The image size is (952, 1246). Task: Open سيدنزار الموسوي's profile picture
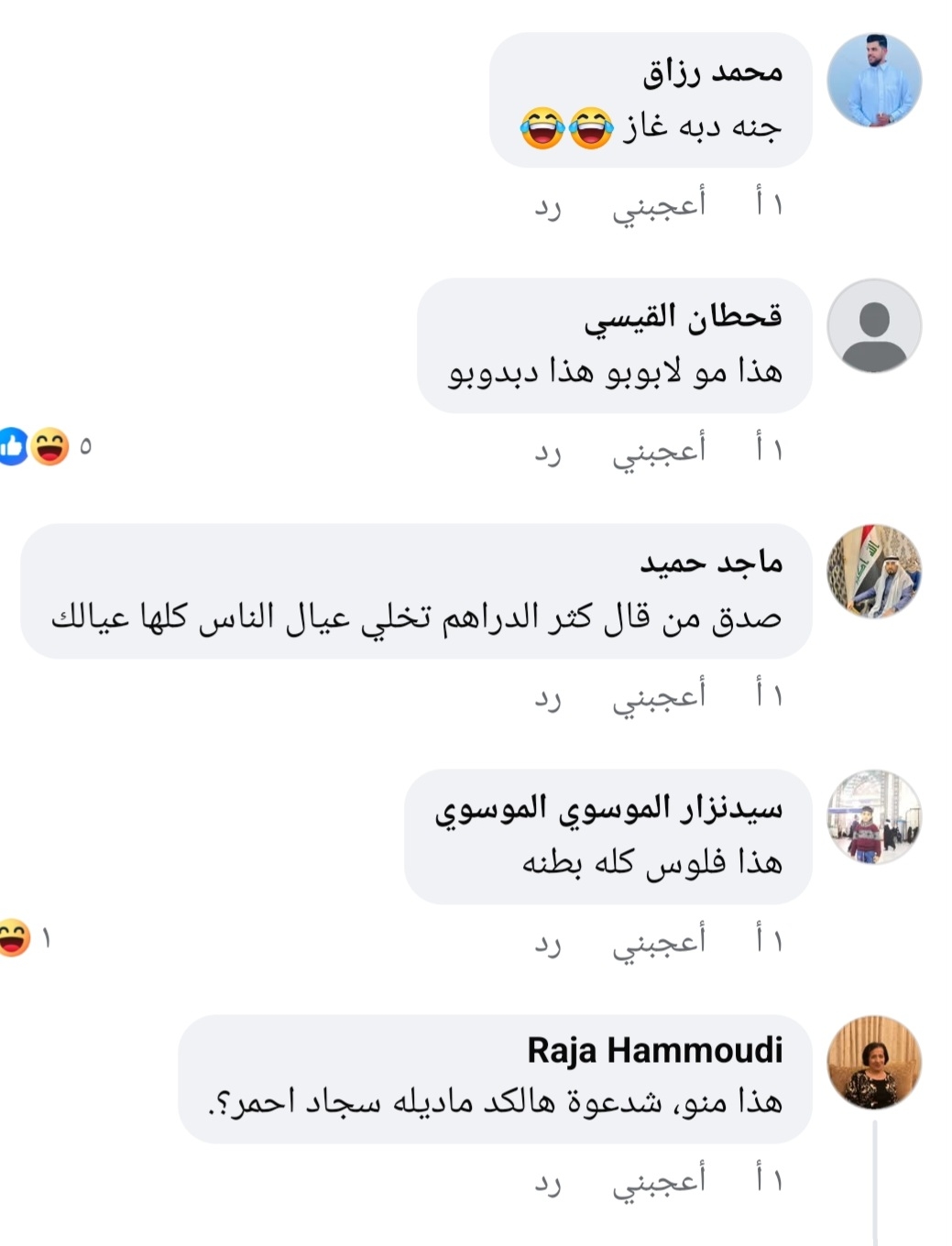point(873,817)
